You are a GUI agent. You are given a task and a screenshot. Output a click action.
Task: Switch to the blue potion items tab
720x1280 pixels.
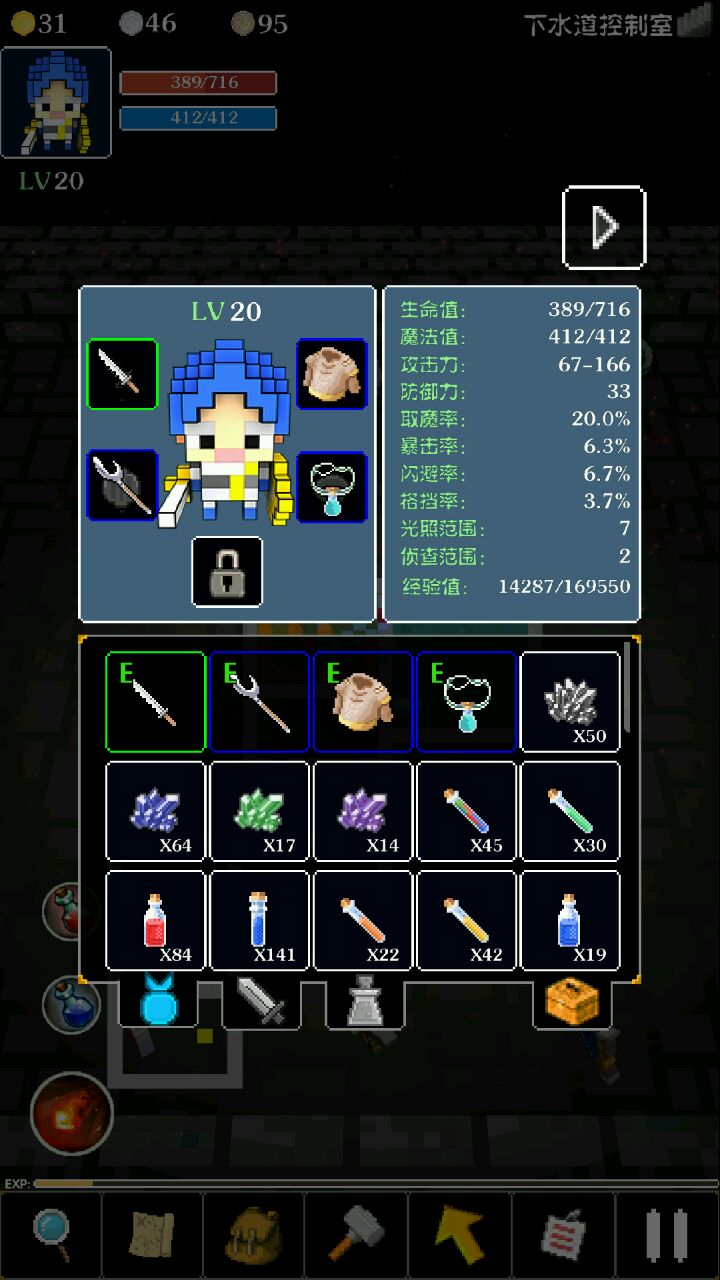pos(158,1001)
